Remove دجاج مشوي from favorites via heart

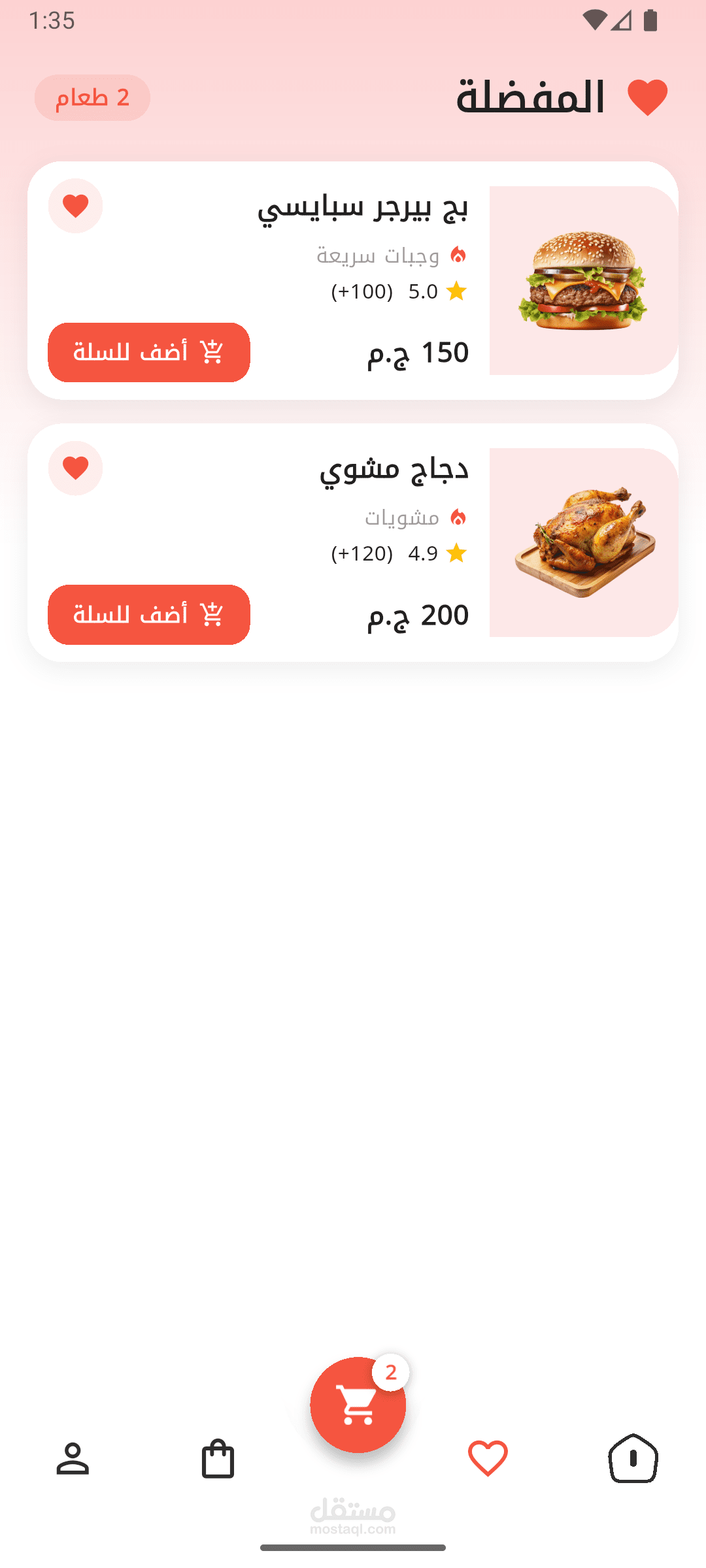75,468
